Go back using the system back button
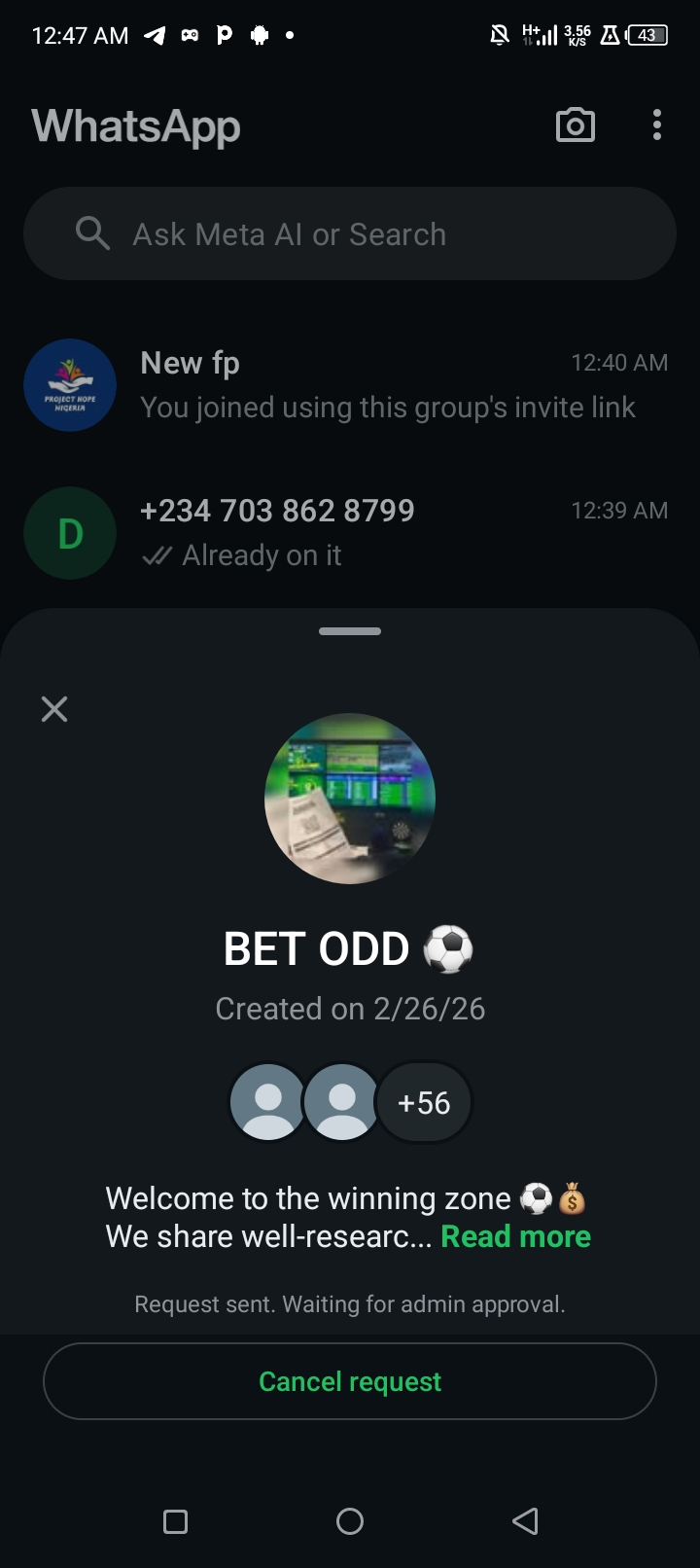This screenshot has width=700, height=1568. coord(525,1521)
